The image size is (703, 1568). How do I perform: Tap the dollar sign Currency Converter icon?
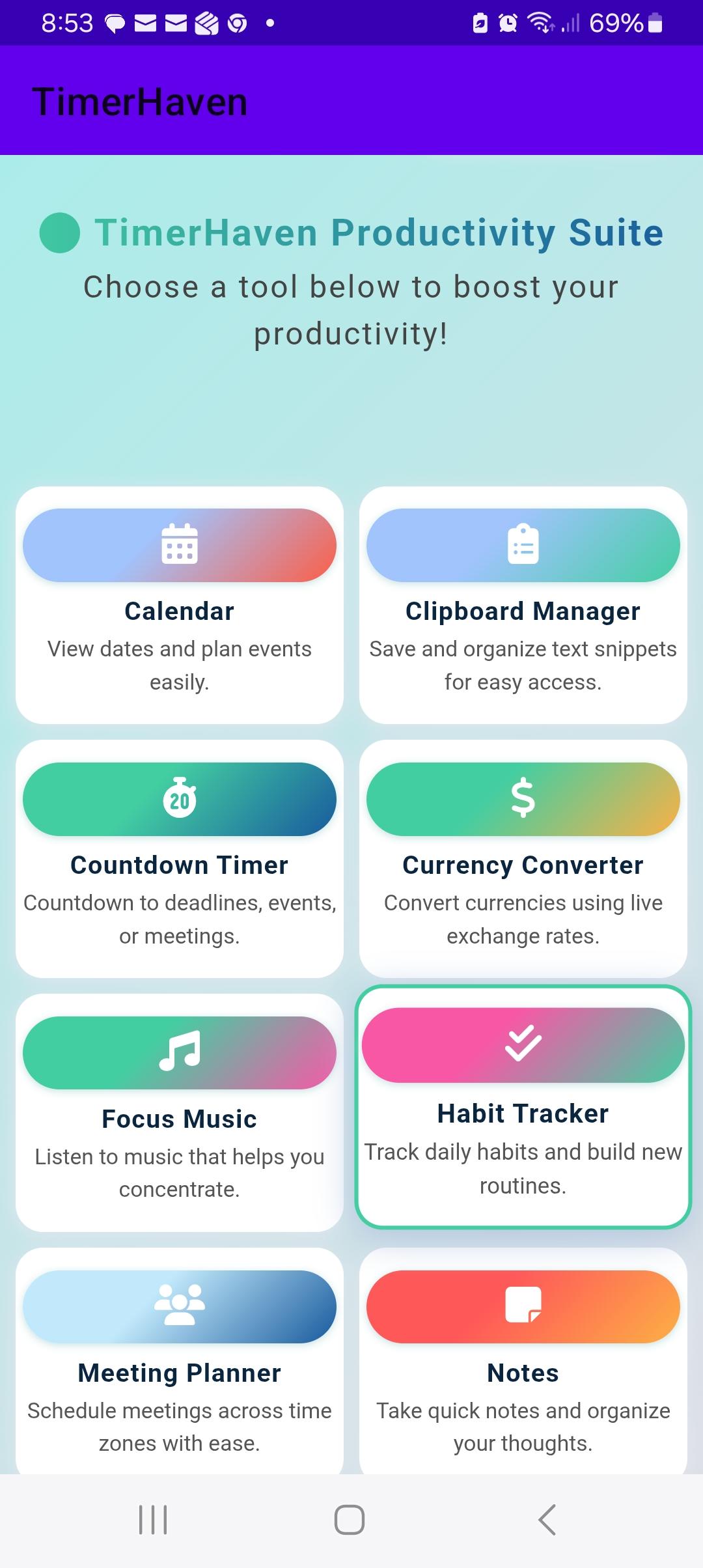[523, 799]
